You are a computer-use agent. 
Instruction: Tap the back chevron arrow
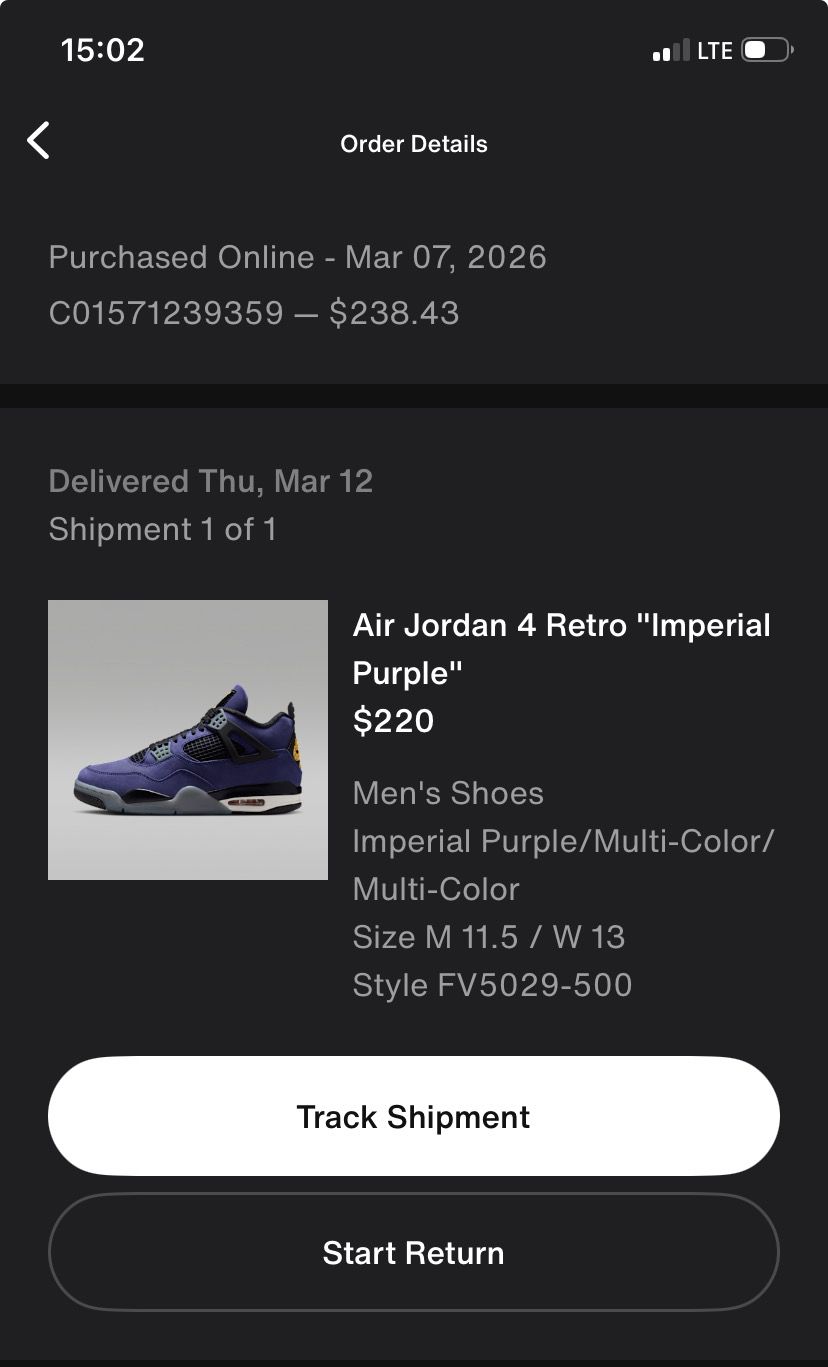(x=38, y=140)
